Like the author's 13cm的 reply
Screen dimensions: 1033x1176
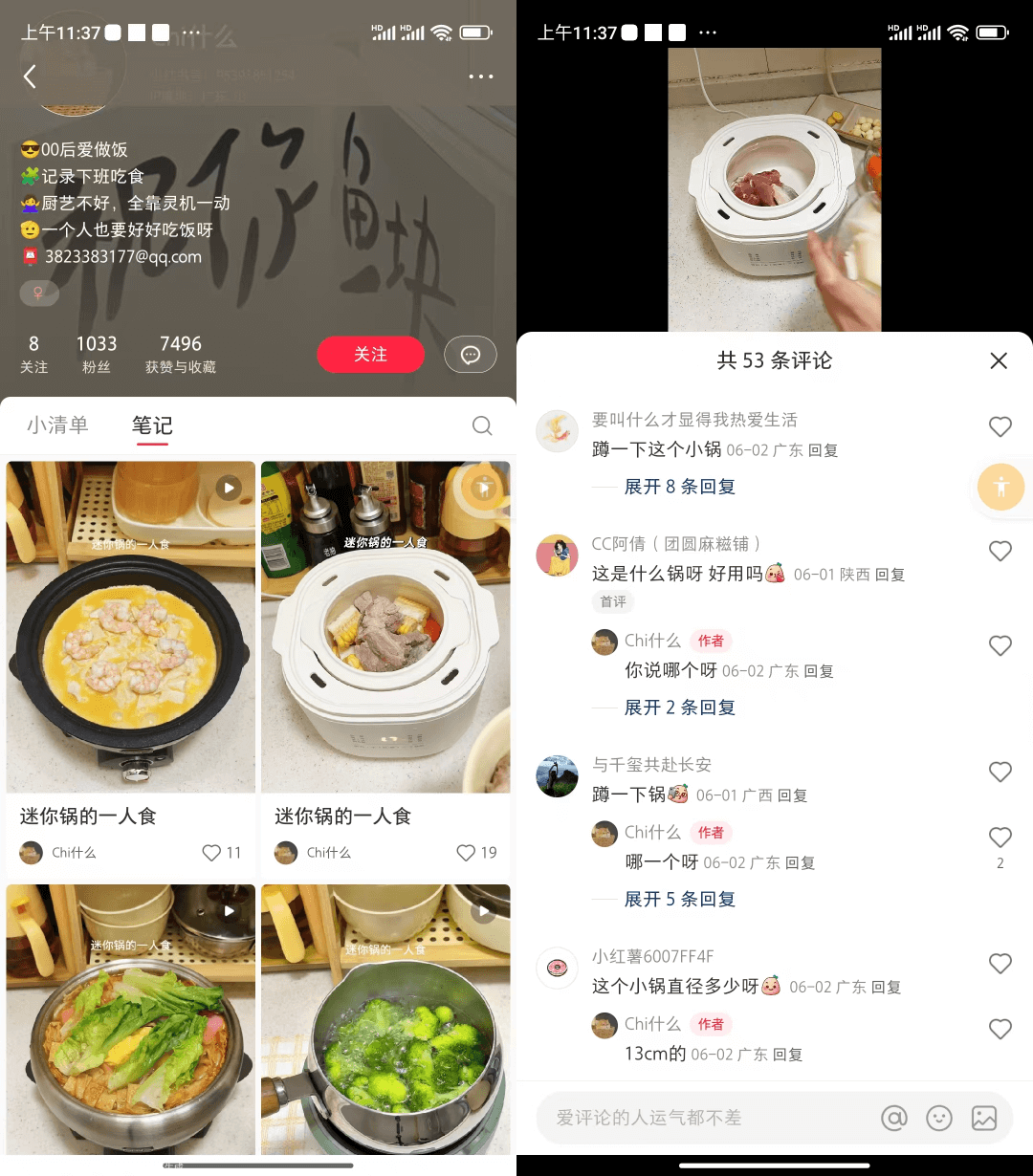pos(1000,1029)
